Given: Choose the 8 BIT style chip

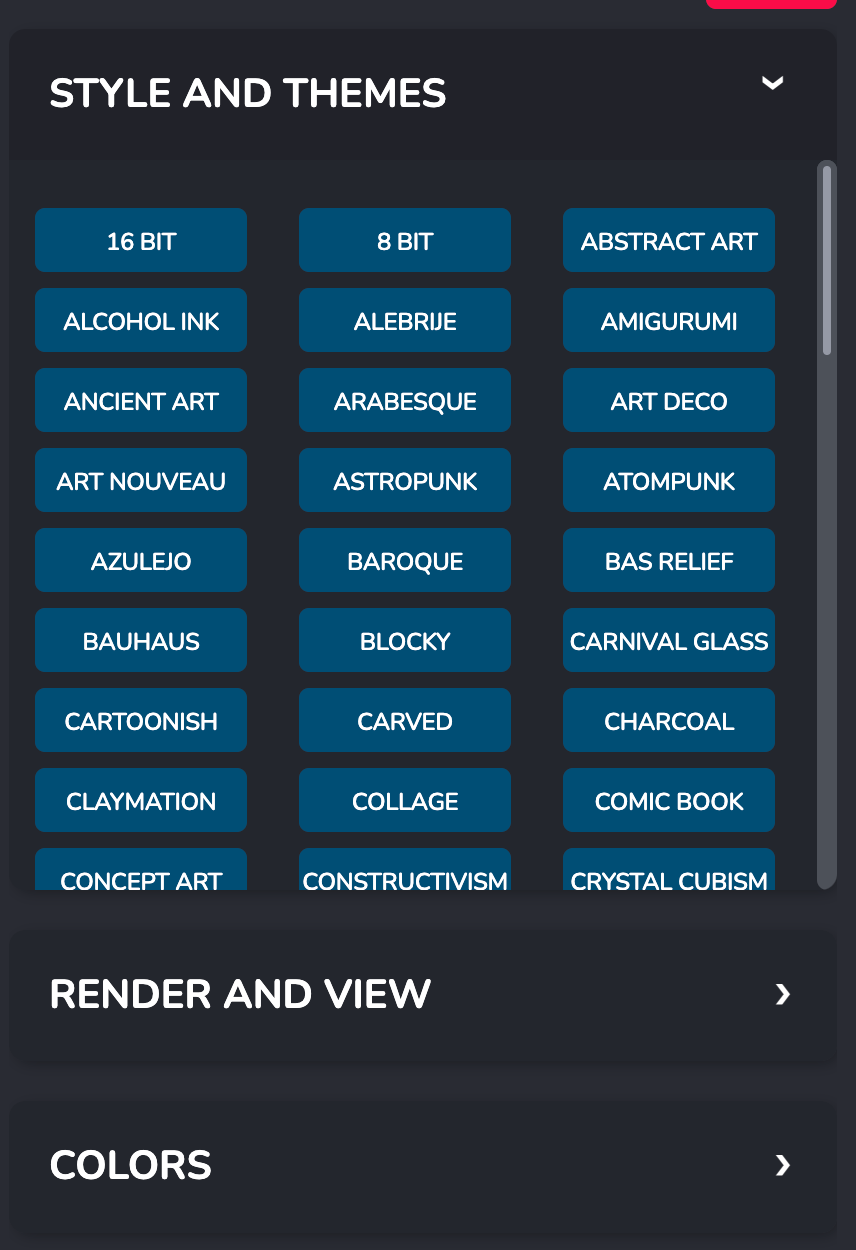Looking at the screenshot, I should click(405, 241).
